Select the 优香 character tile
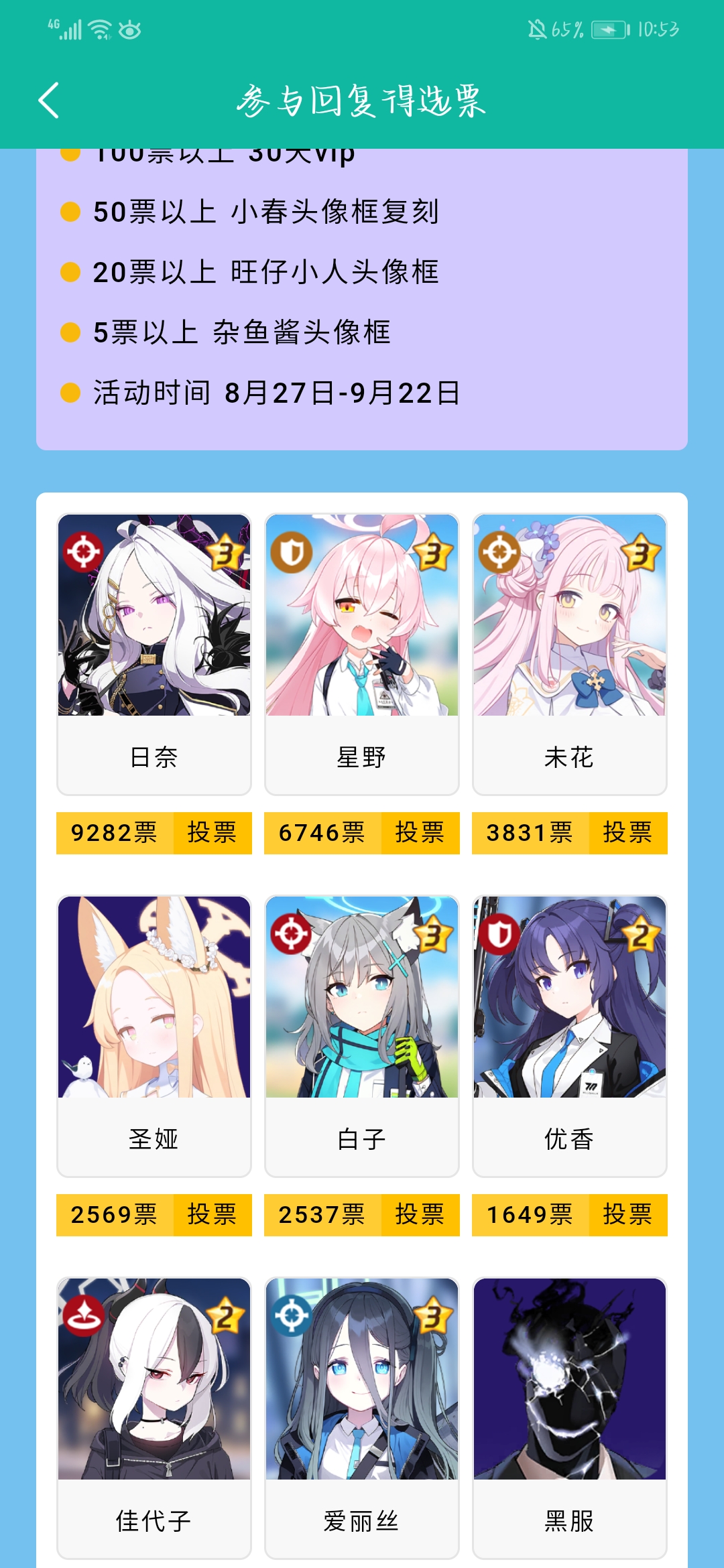This screenshot has width=724, height=1568. coord(570,1035)
